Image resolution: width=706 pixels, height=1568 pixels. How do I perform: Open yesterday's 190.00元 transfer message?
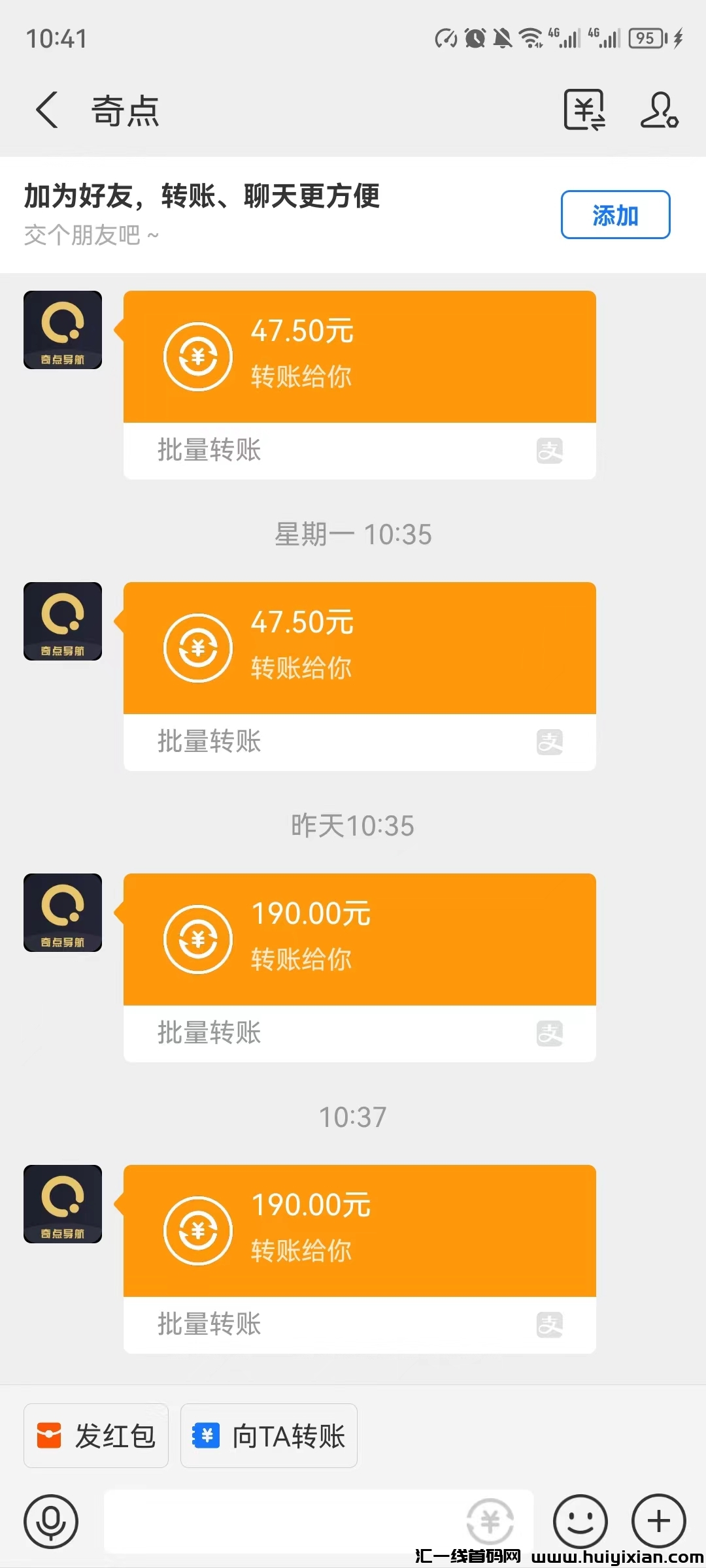pyautogui.click(x=359, y=939)
